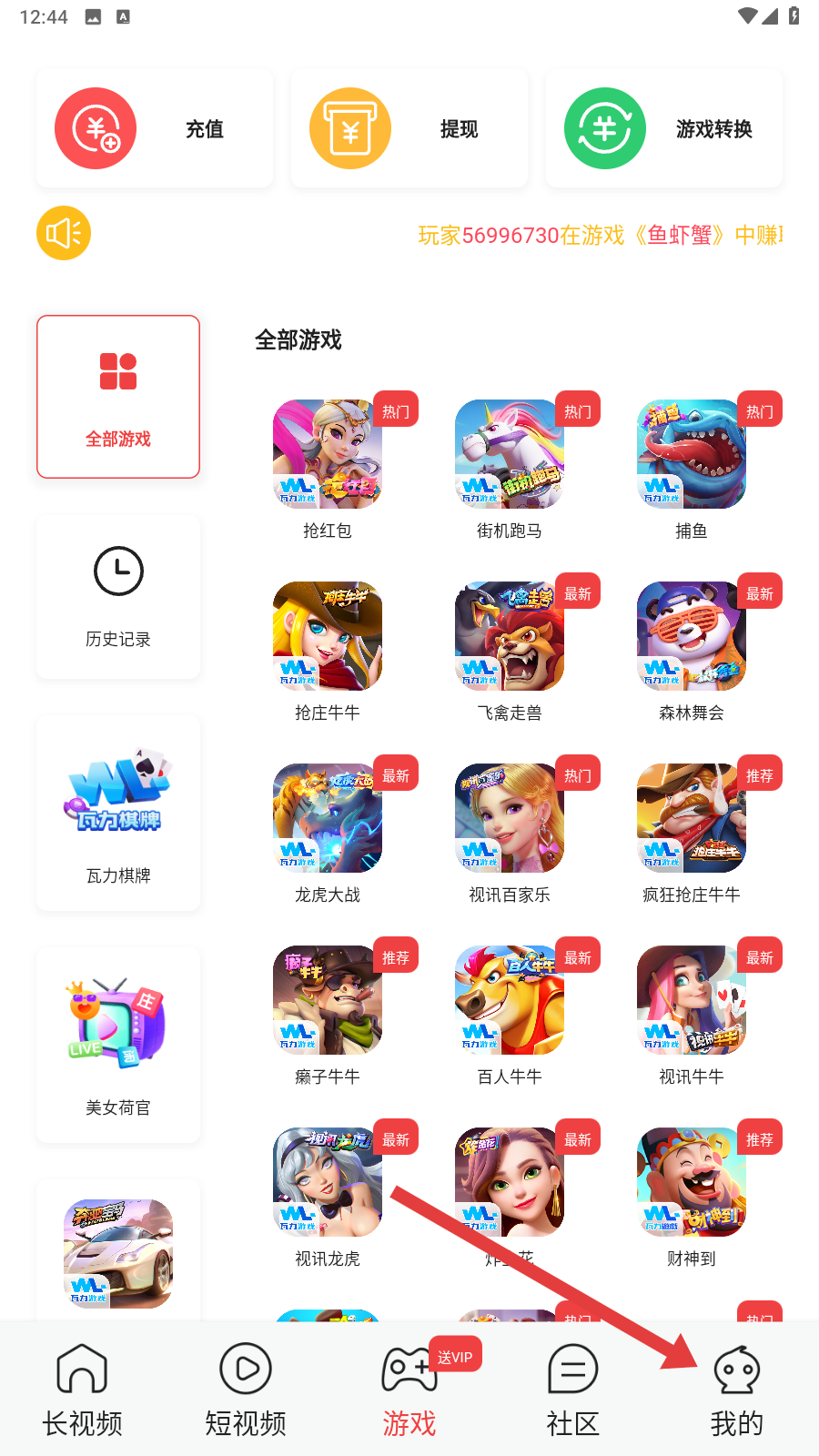Select the 瓦力棋牌 category

coord(118,813)
